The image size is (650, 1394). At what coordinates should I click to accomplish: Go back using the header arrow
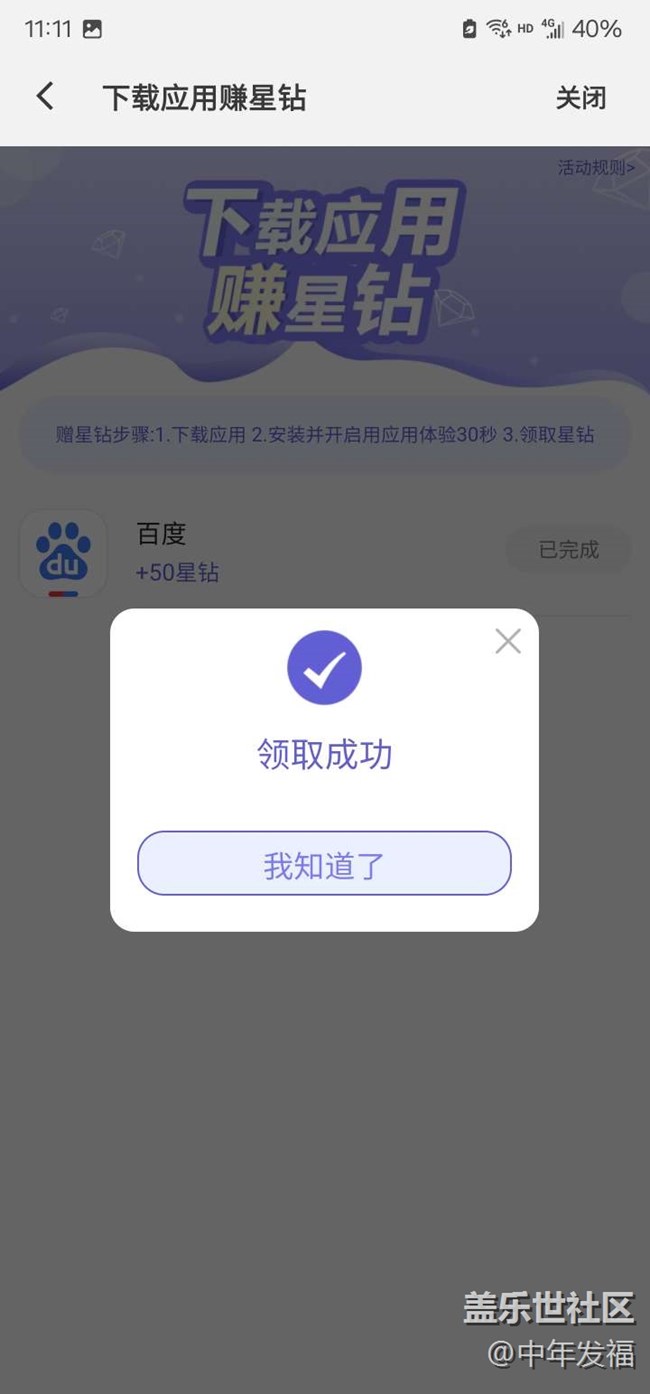[x=45, y=97]
